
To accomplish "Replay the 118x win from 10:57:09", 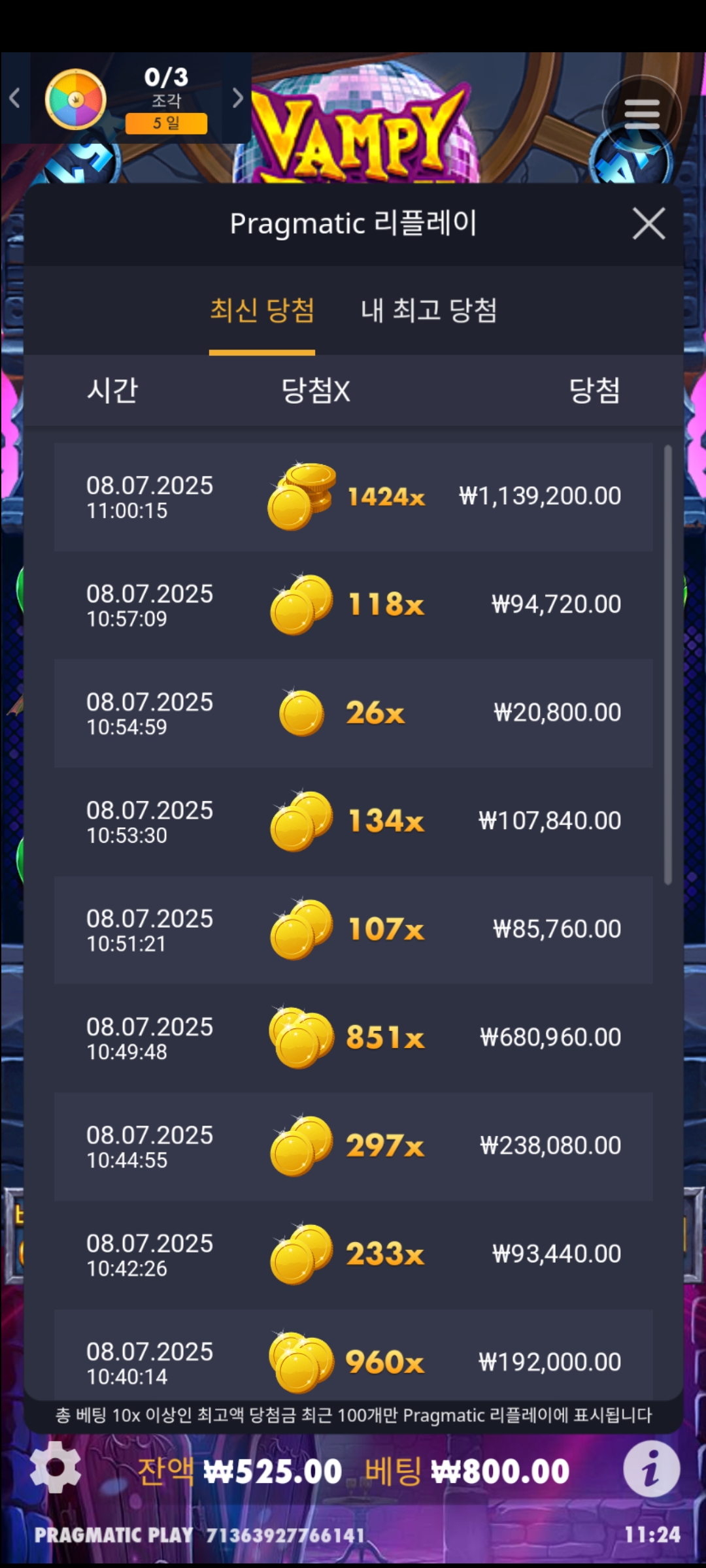I will pos(353,605).
